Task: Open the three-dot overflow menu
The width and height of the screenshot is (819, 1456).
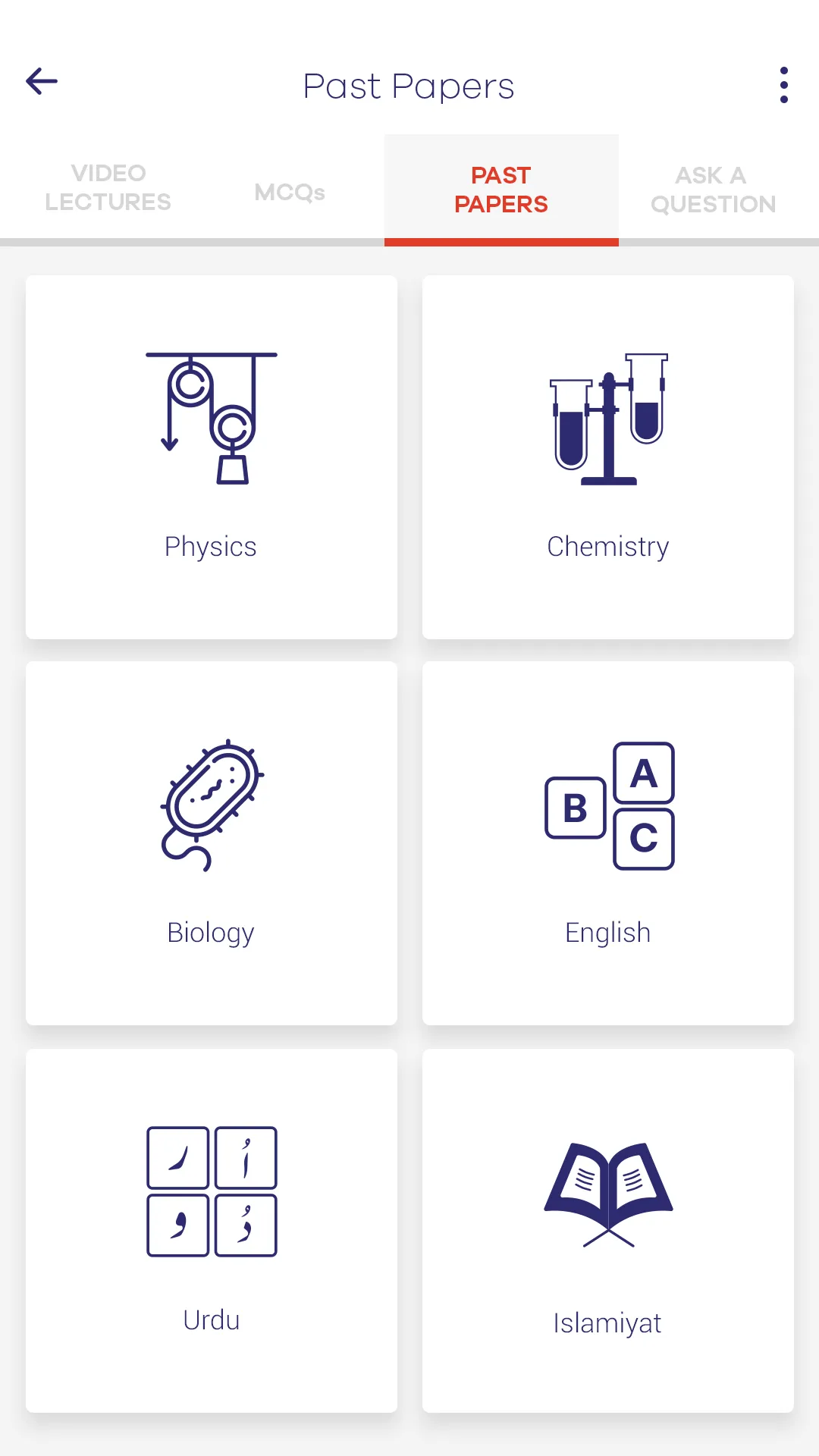Action: 783,86
